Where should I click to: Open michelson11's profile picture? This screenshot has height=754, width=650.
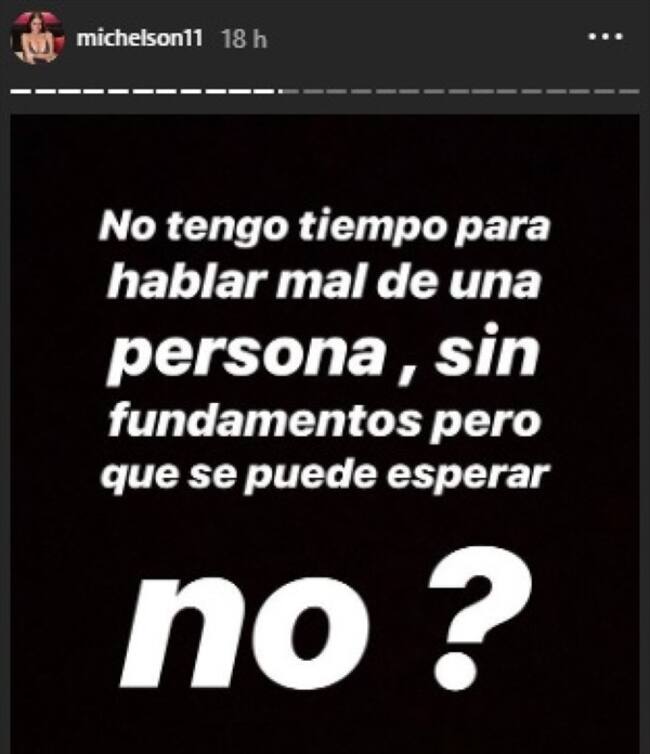point(34,40)
